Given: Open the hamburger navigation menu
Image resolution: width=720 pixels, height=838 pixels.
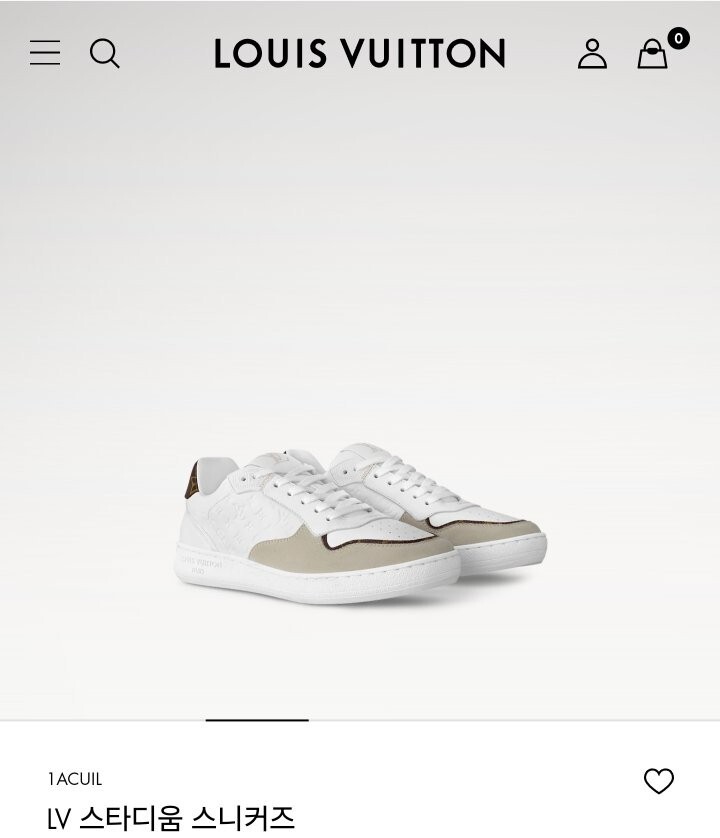Looking at the screenshot, I should (x=45, y=53).
